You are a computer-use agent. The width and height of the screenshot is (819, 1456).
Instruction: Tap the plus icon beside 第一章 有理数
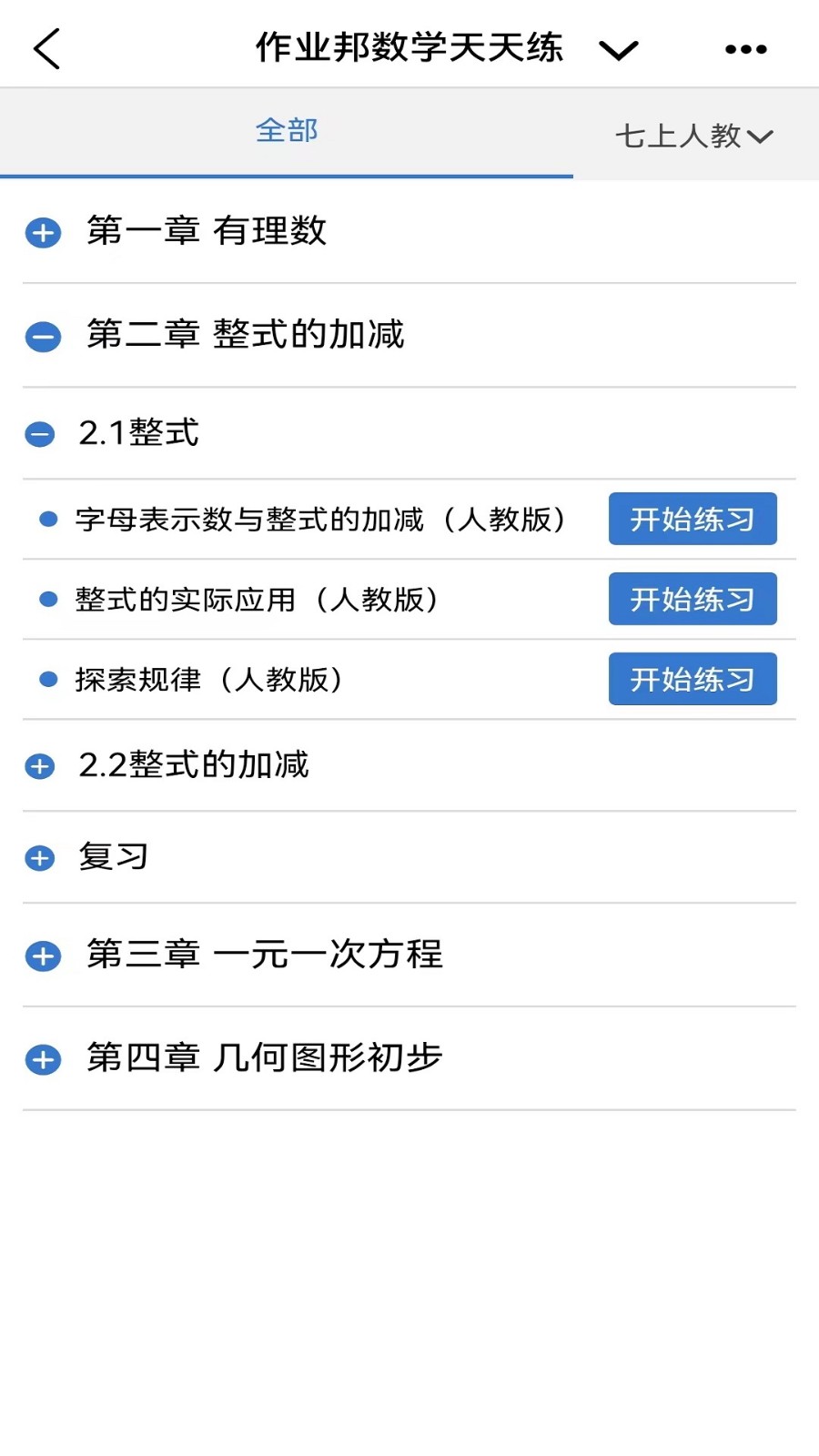coord(42,233)
